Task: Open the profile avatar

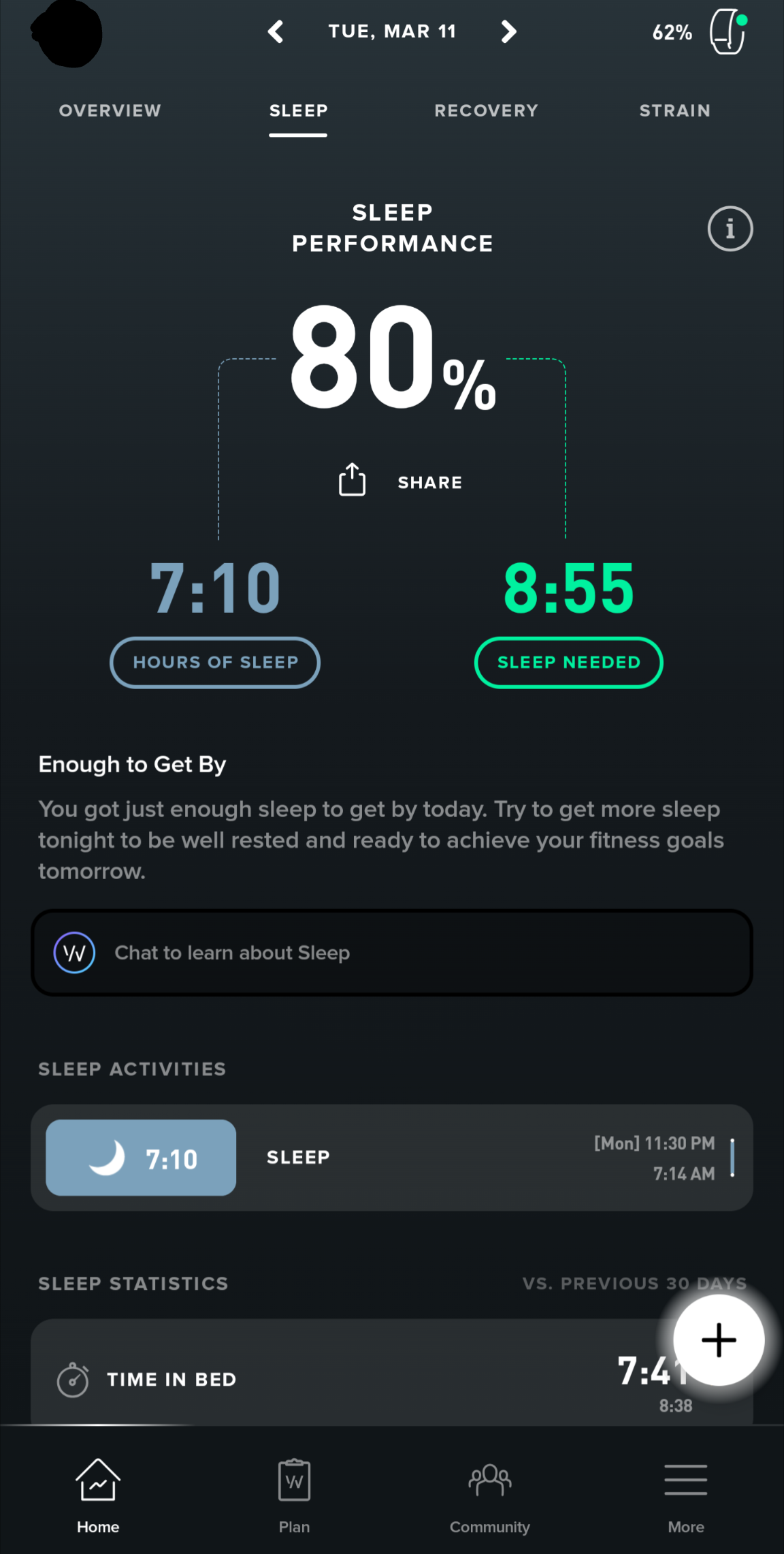Action: tap(67, 33)
